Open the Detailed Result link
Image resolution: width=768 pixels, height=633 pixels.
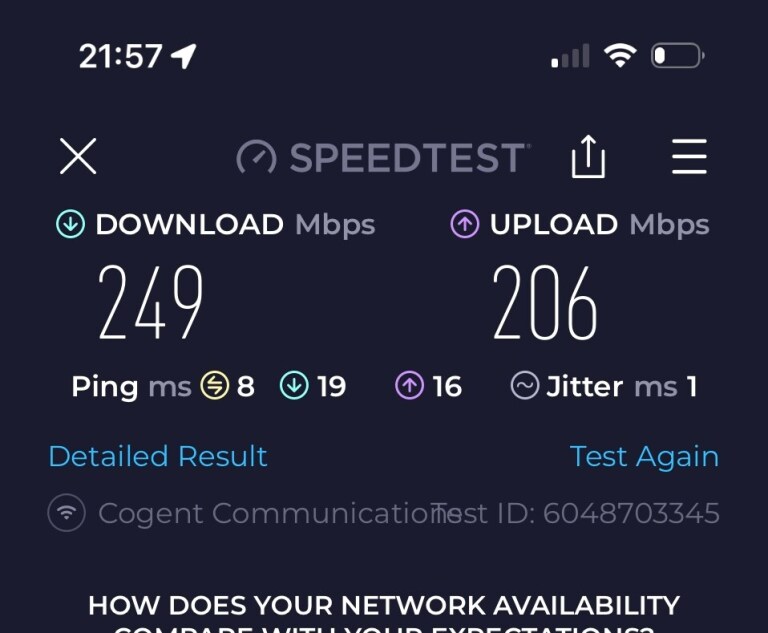pyautogui.click(x=158, y=456)
